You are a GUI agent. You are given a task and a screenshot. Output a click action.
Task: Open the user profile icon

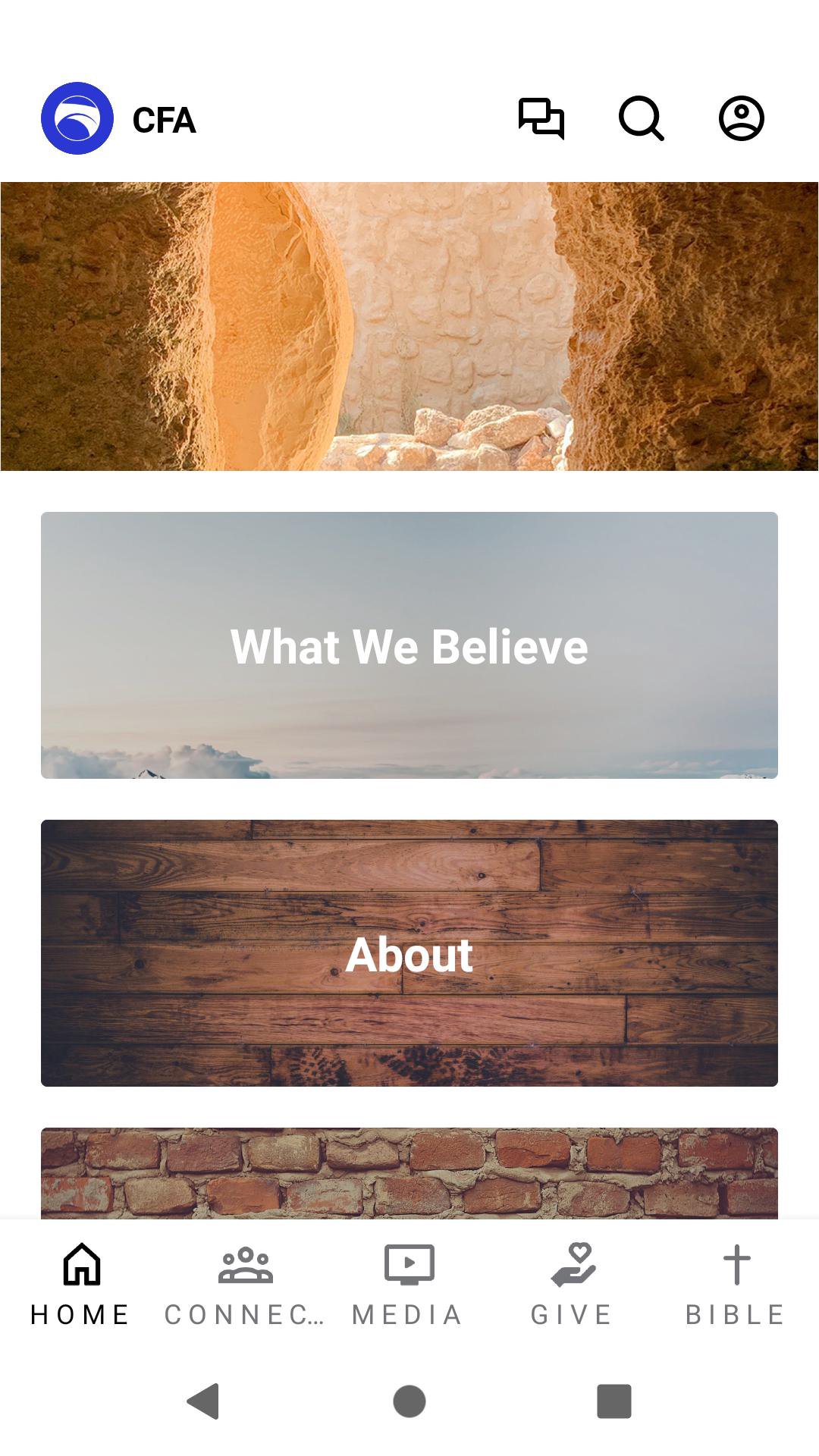click(x=741, y=118)
